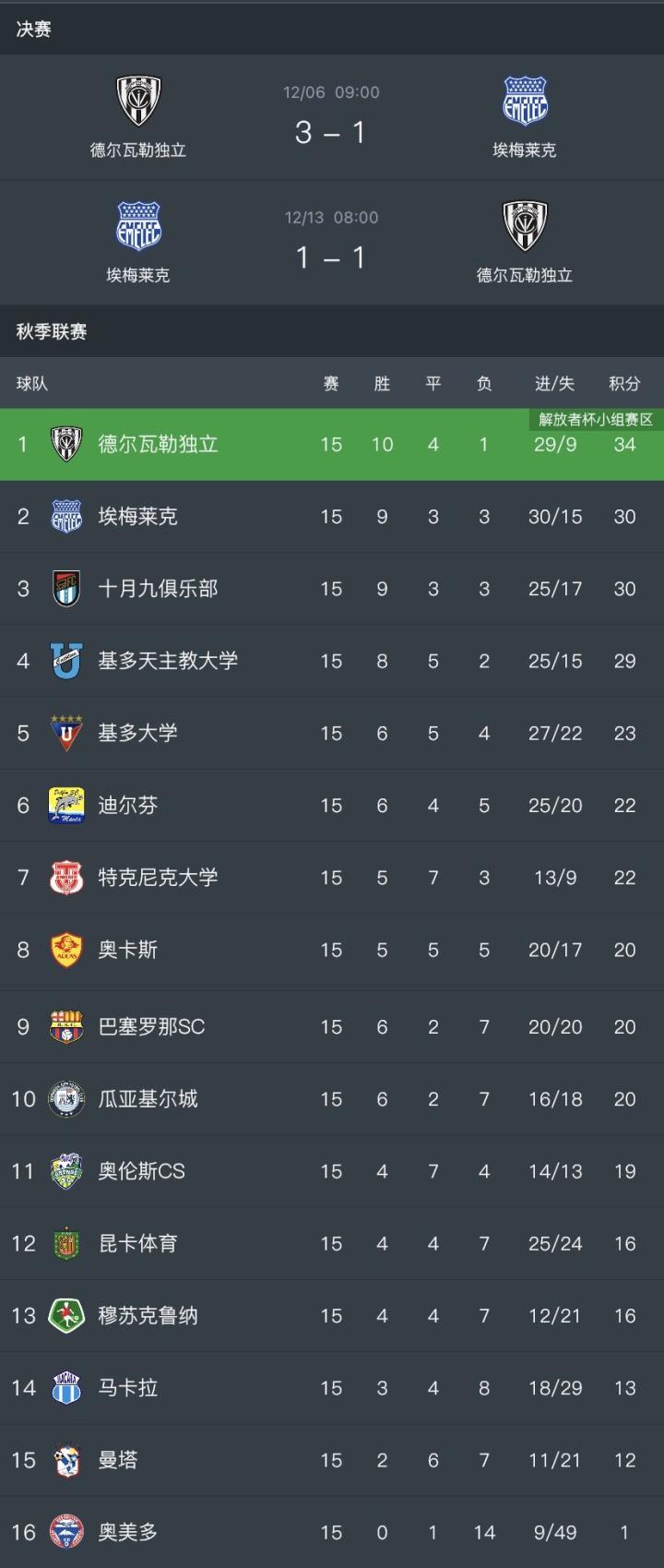Open the 埃梅莱克 standings row
Screen dimensions: 664x1568
tap(332, 517)
